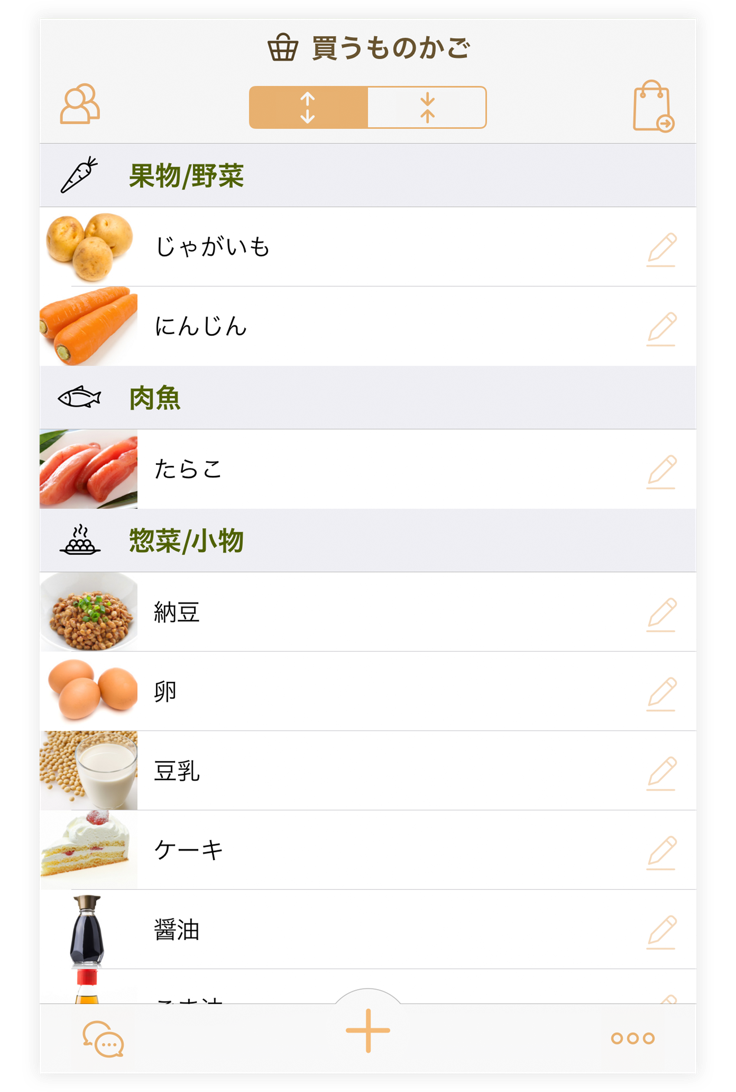Edit the ケーキ item
The width and height of the screenshot is (736, 1092).
point(661,851)
